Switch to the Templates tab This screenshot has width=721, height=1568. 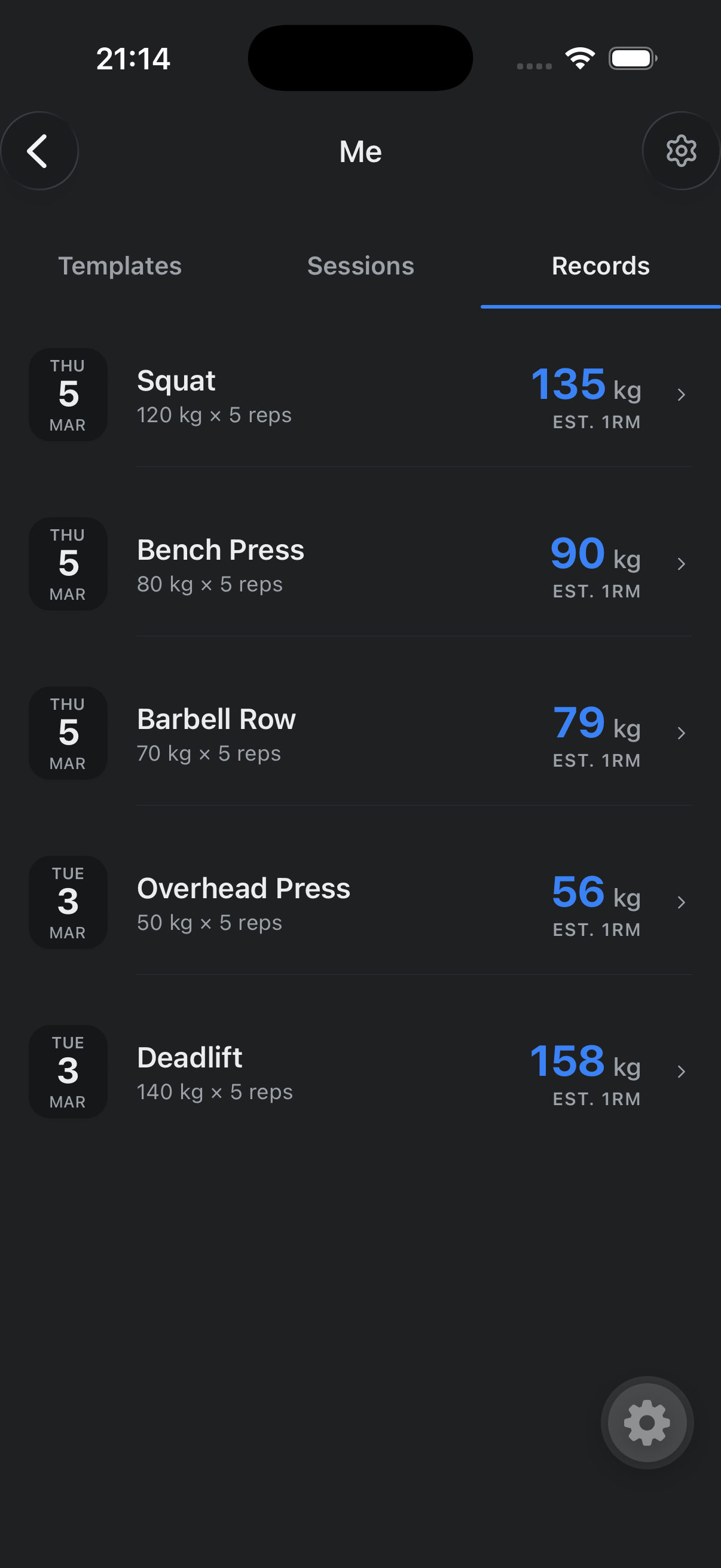(120, 266)
